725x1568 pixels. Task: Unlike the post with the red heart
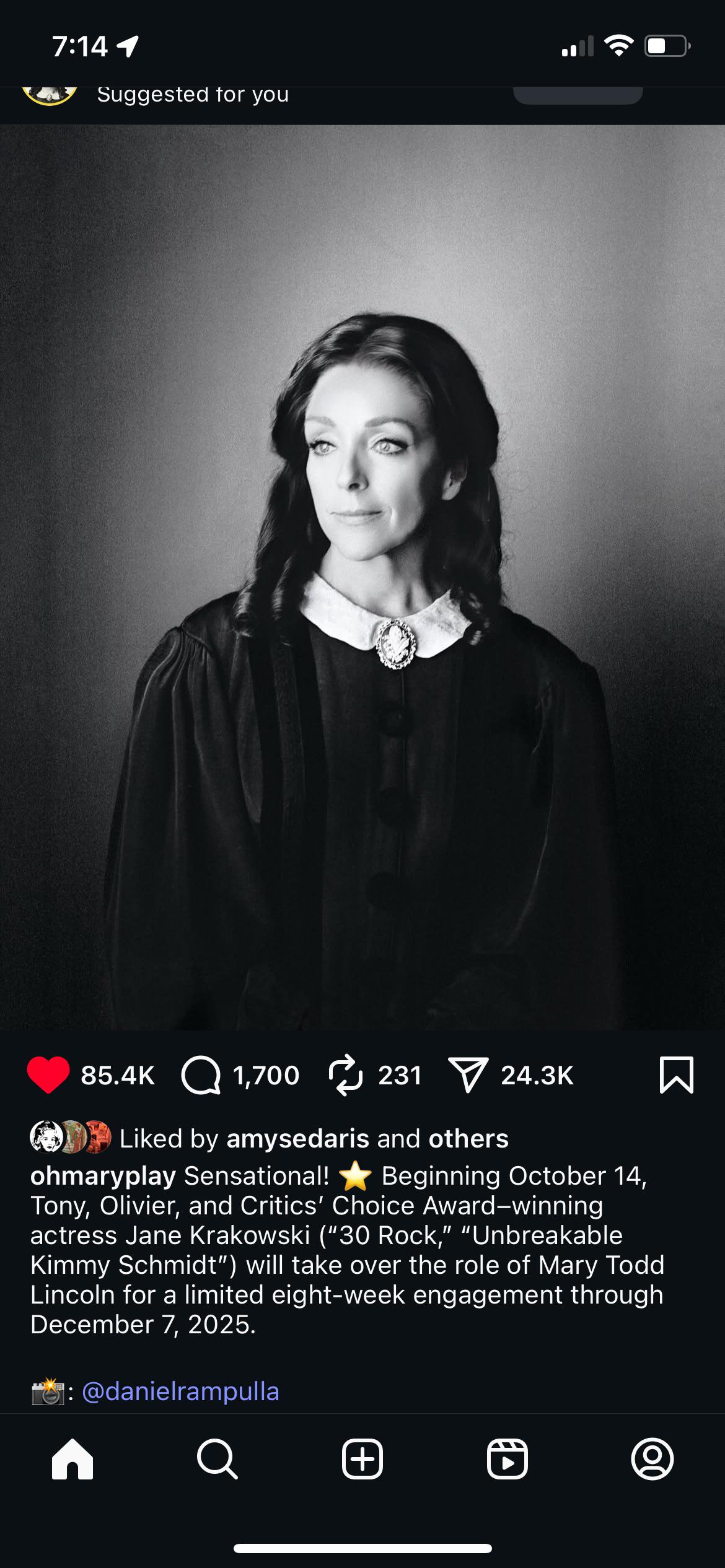[x=48, y=1075]
